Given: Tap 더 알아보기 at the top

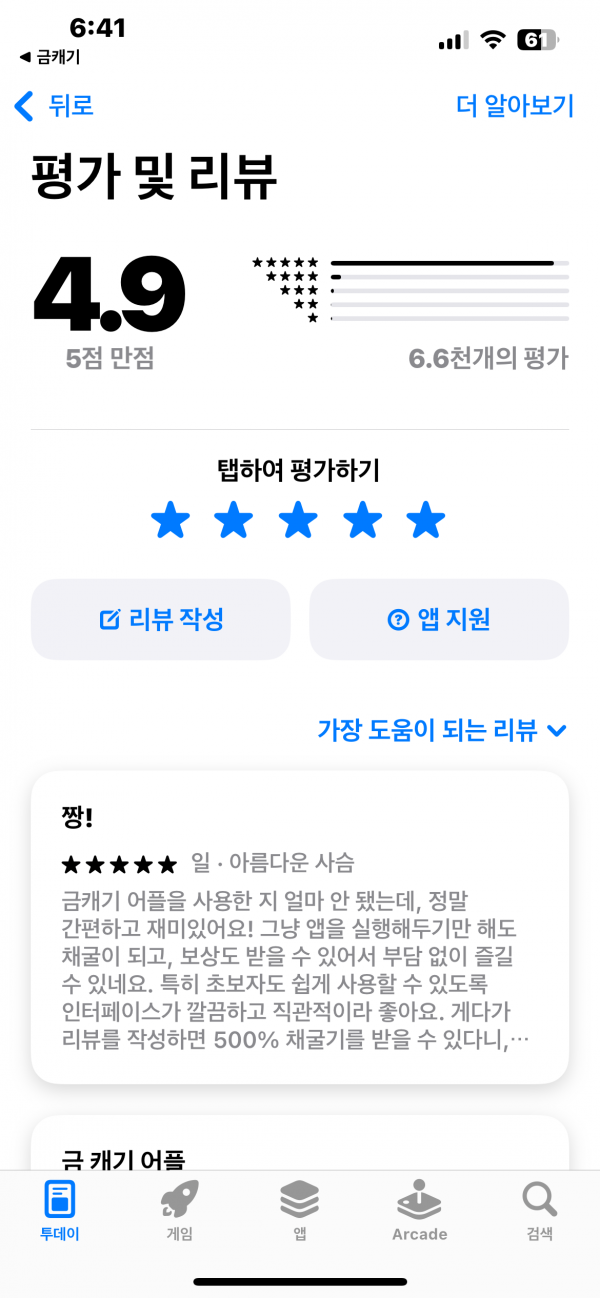Looking at the screenshot, I should click(515, 105).
